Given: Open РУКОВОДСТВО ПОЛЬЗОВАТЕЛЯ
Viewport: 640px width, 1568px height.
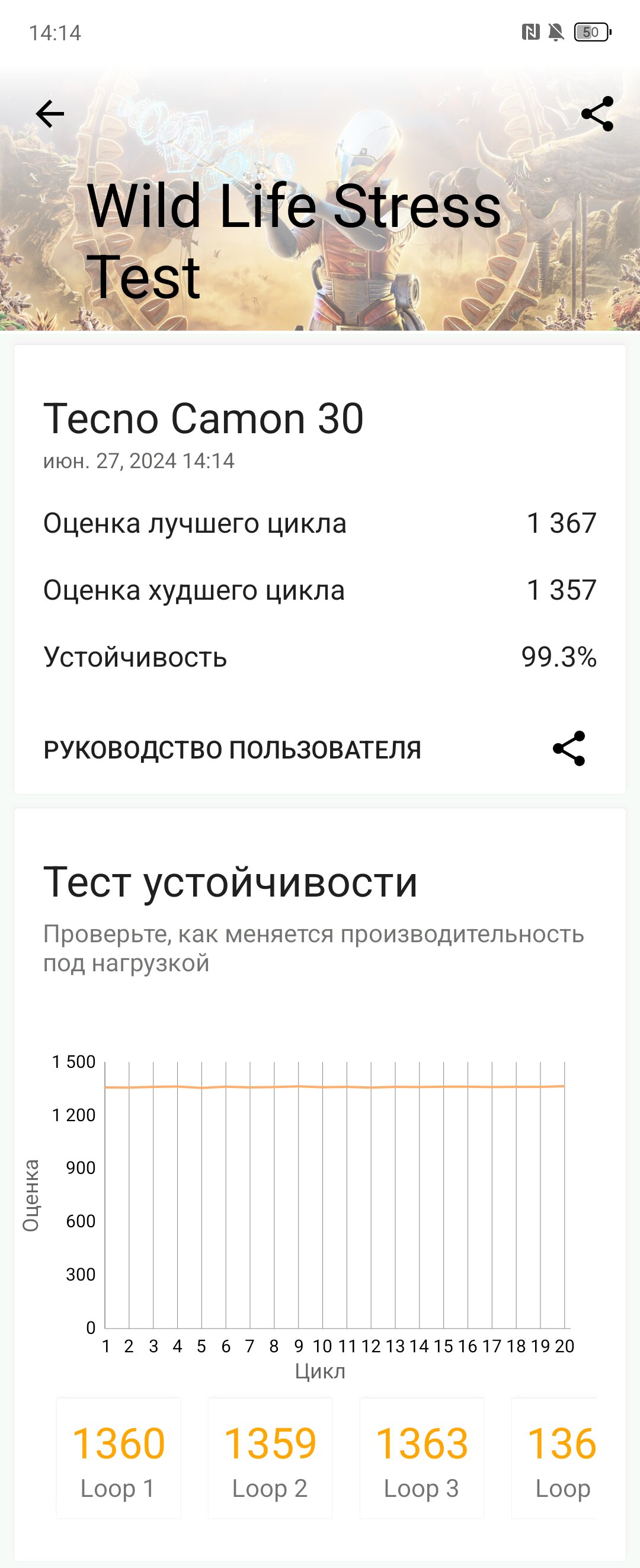Looking at the screenshot, I should pyautogui.click(x=232, y=750).
